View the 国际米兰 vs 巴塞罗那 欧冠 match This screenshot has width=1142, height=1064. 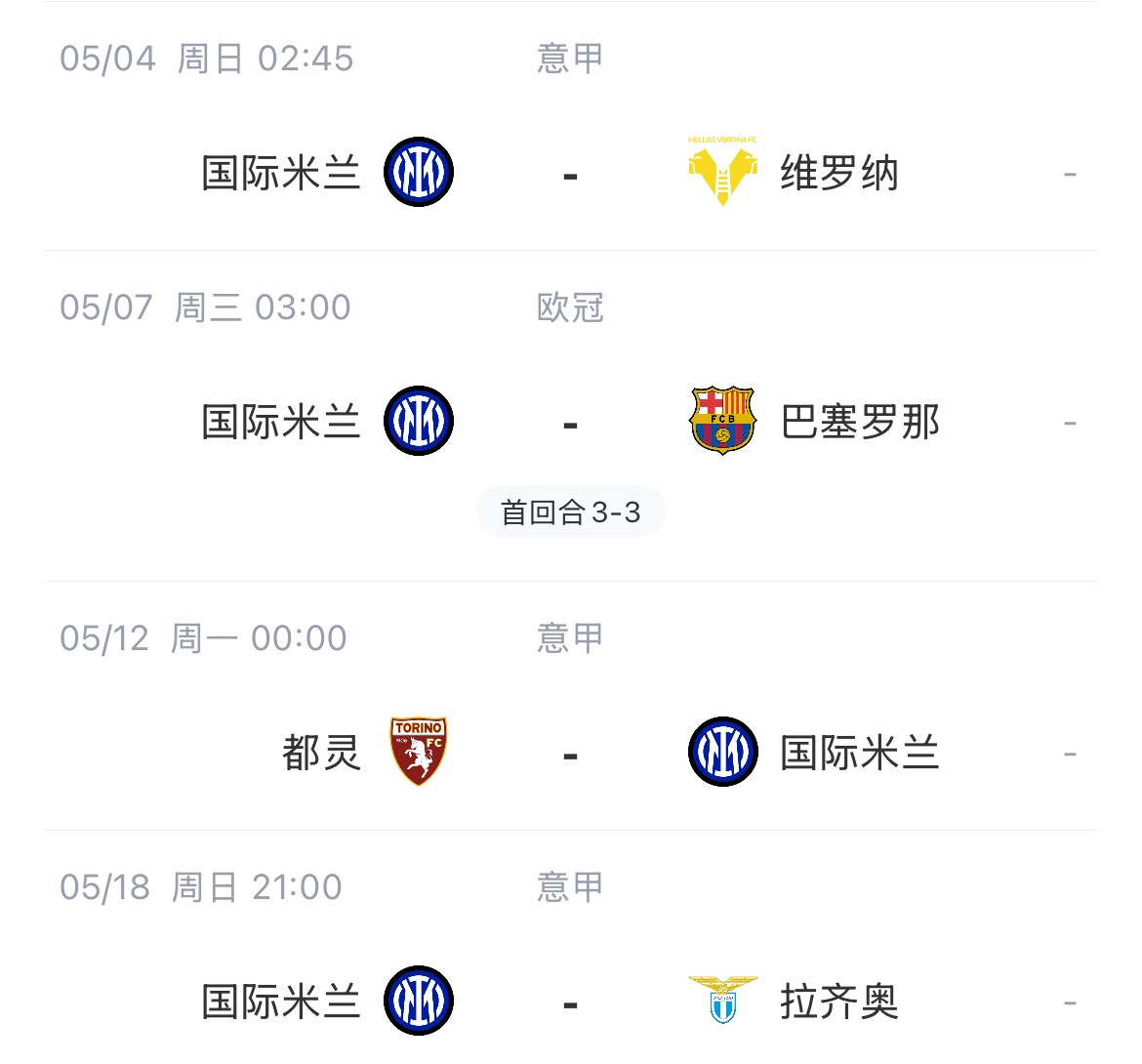pyautogui.click(x=570, y=423)
